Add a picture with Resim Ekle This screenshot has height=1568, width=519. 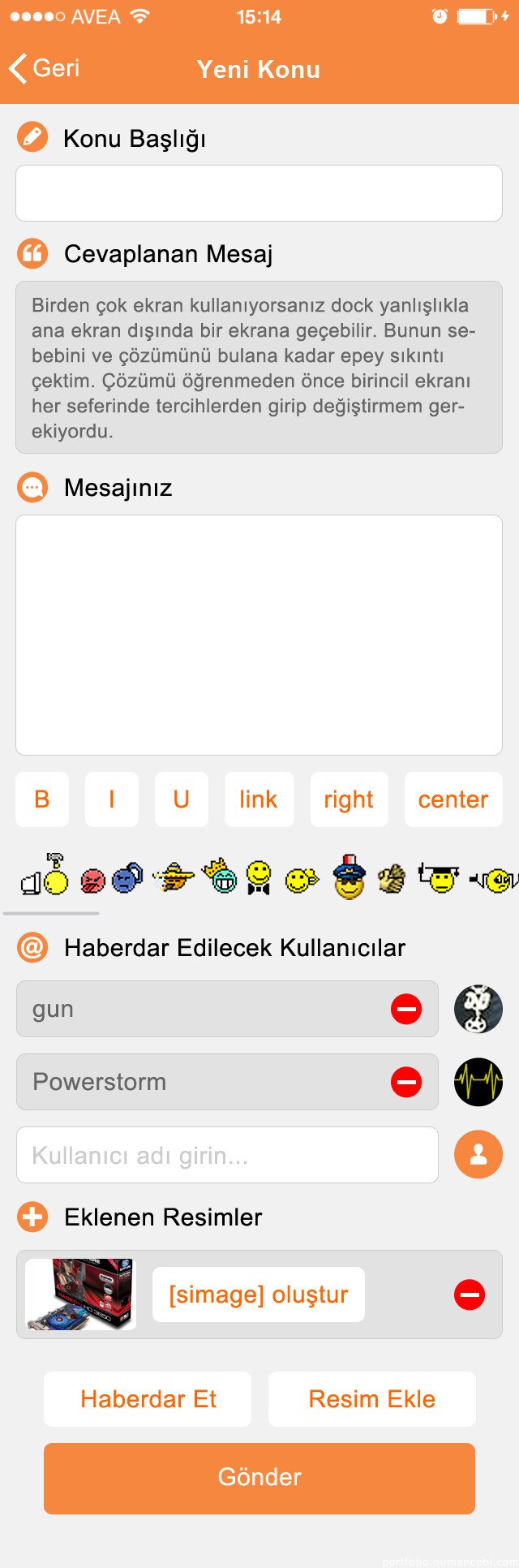click(371, 1399)
